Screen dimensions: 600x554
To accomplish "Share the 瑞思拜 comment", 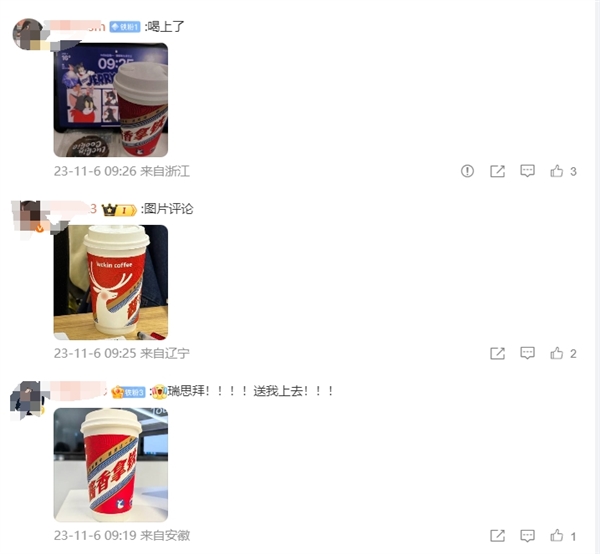I will click(x=497, y=536).
